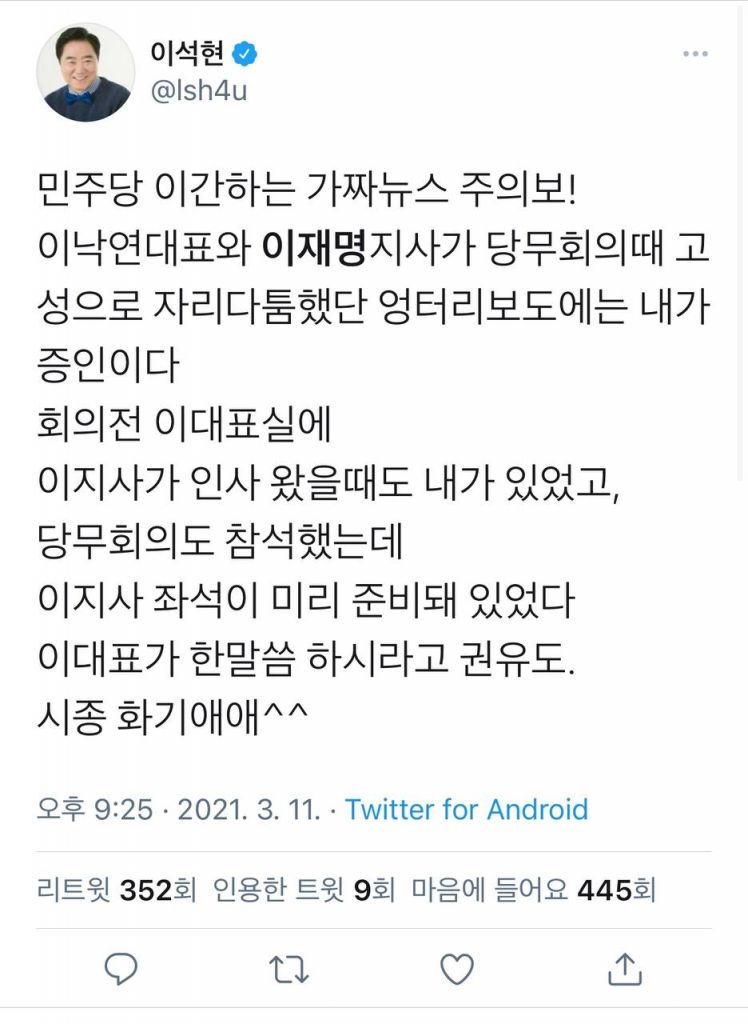Screen dimensions: 748x1024
Task: Open 이석현's profile picture
Action: 85,72
